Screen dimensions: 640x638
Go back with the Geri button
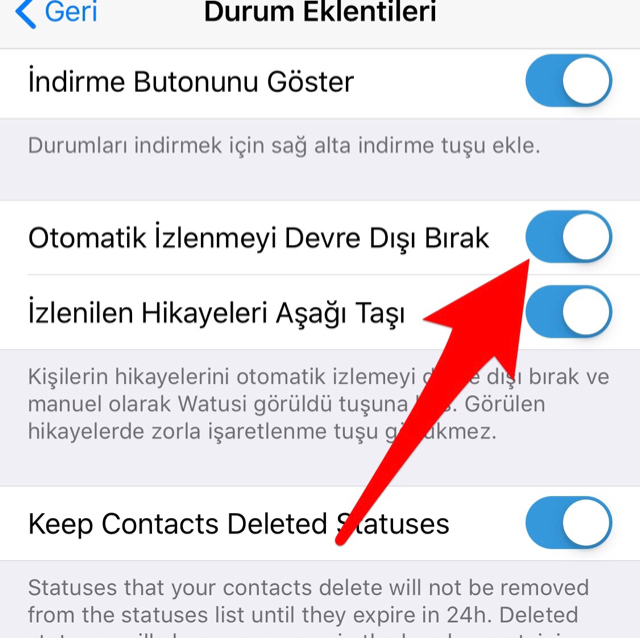click(56, 13)
